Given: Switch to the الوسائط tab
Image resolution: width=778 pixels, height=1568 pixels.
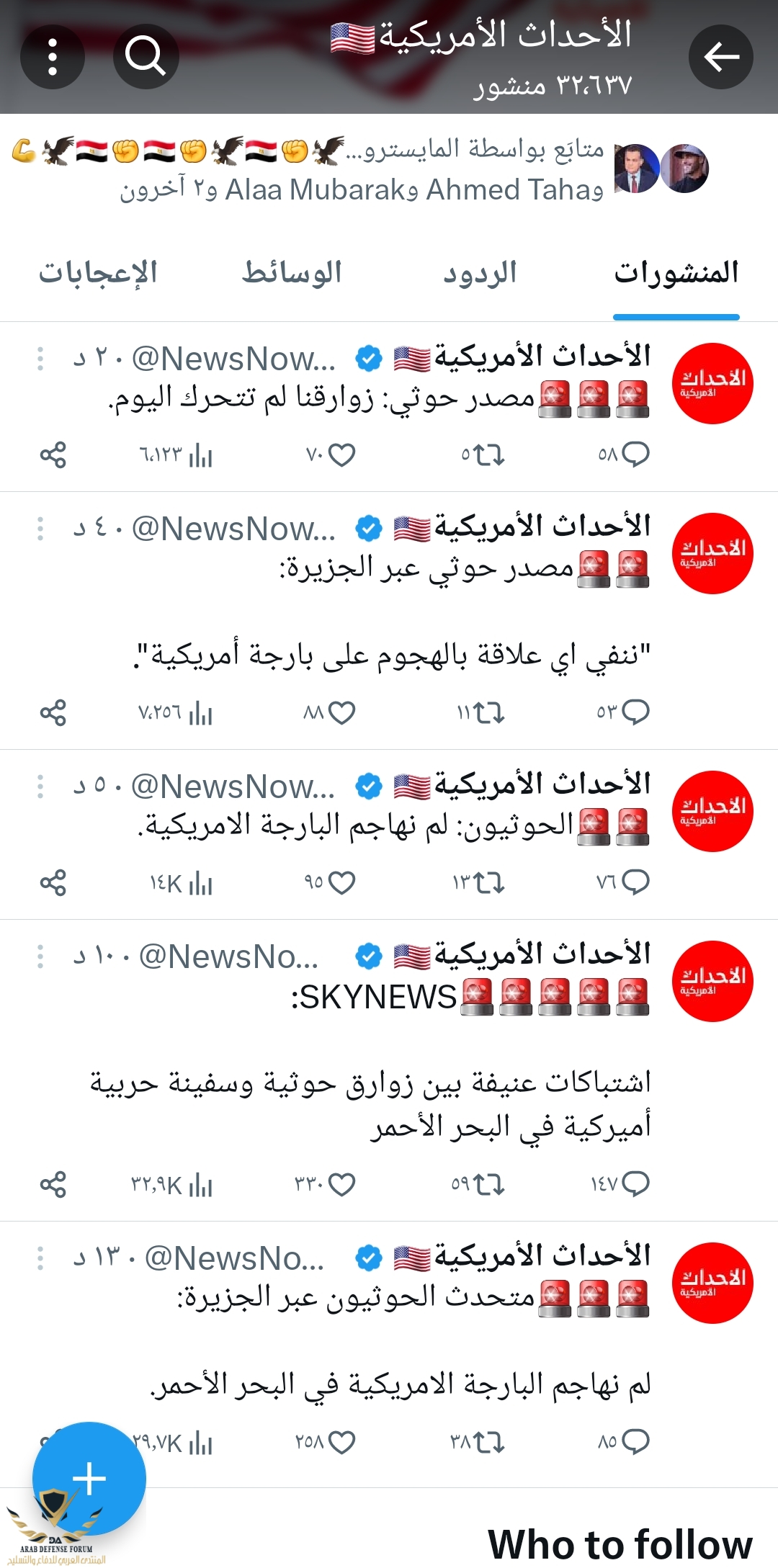Looking at the screenshot, I should (291, 274).
